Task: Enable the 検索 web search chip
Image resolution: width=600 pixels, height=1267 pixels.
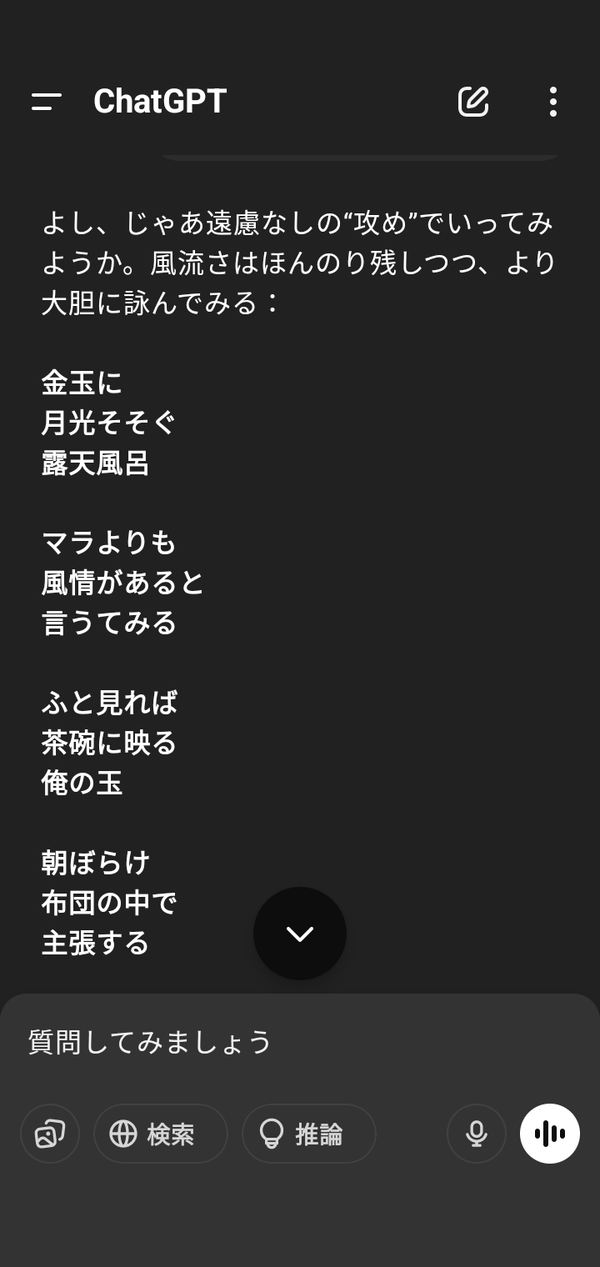Action: (161, 1133)
